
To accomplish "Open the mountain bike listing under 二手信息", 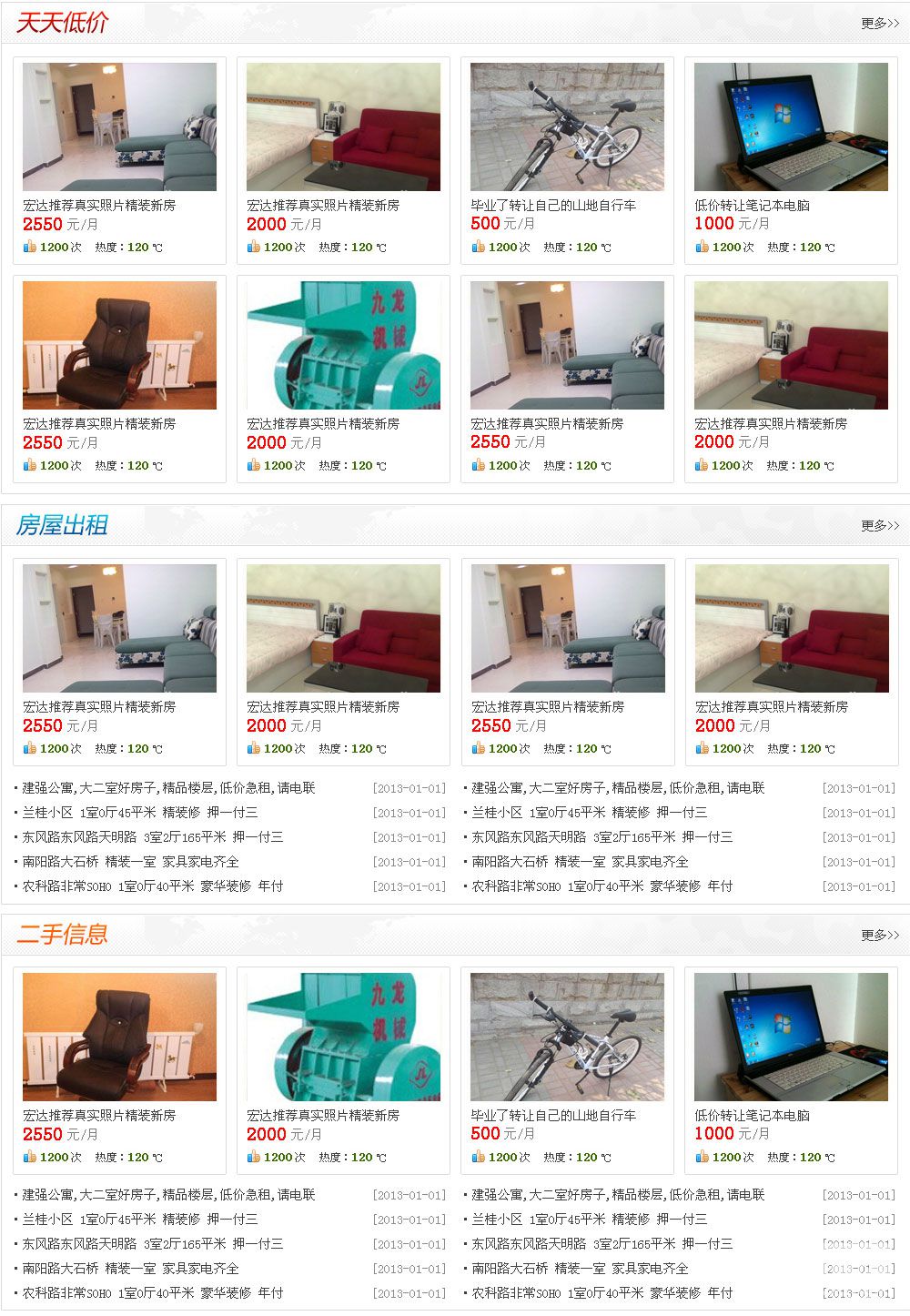I will point(567,1038).
